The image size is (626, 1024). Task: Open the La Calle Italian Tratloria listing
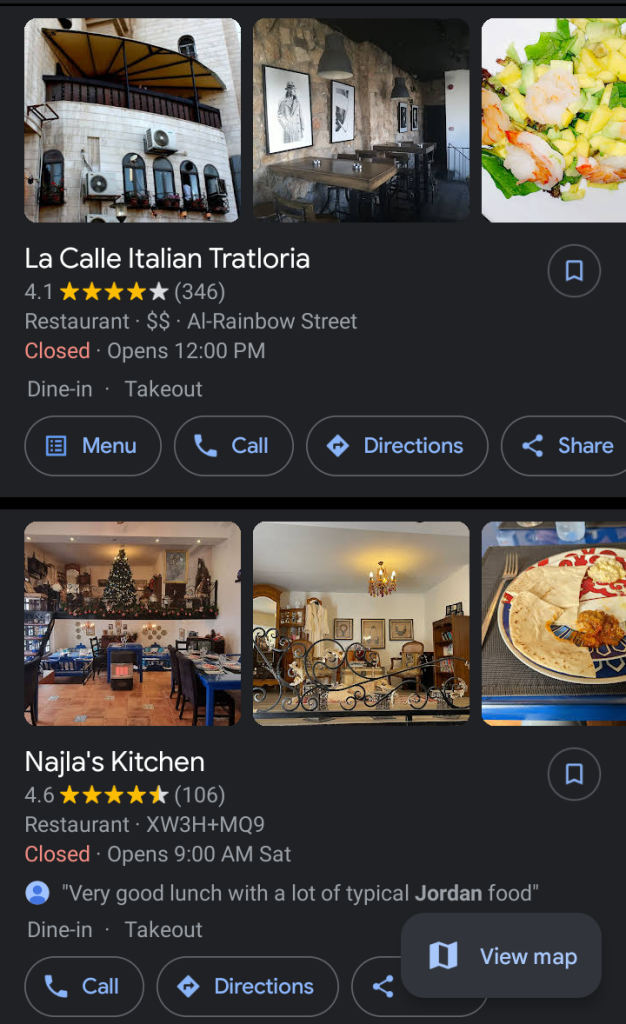167,259
